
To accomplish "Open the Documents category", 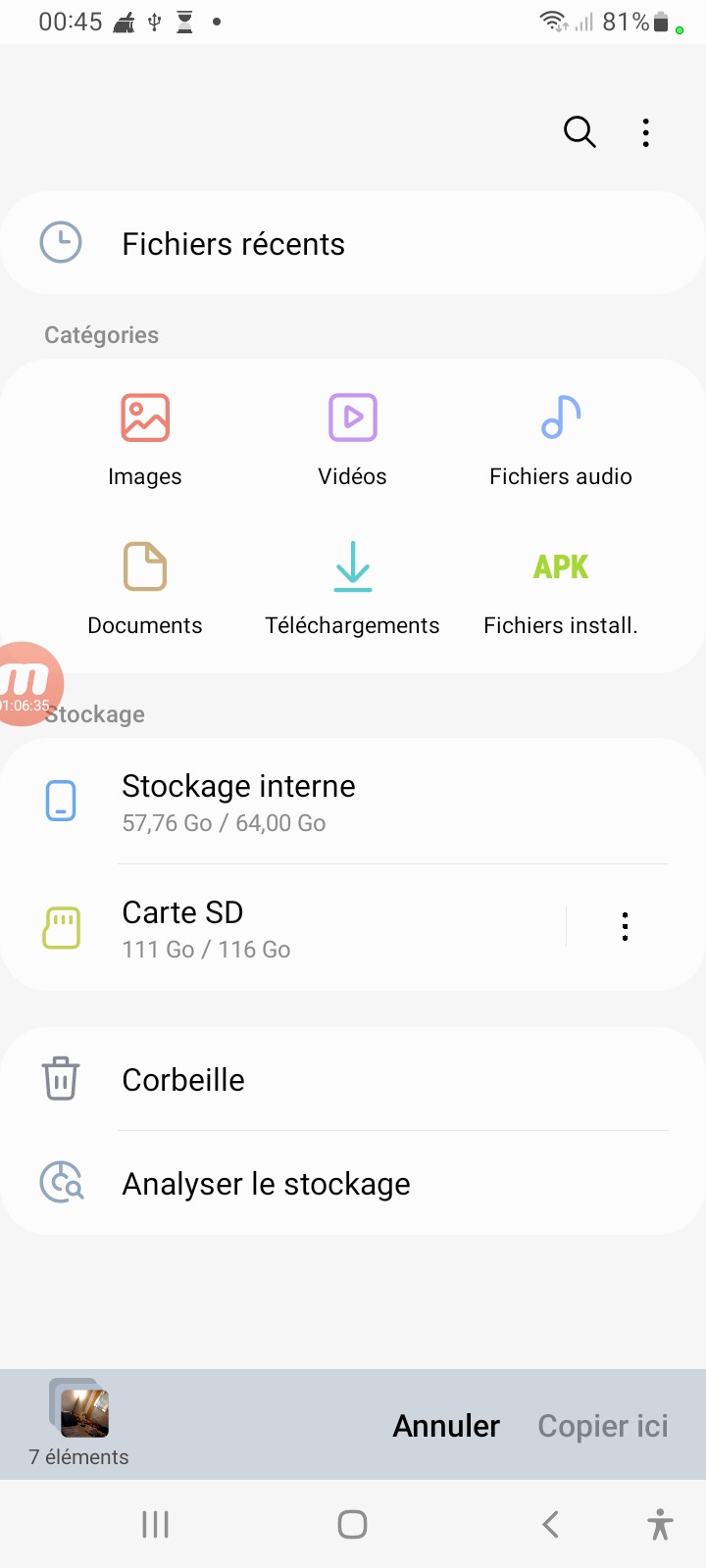I will 145,588.
